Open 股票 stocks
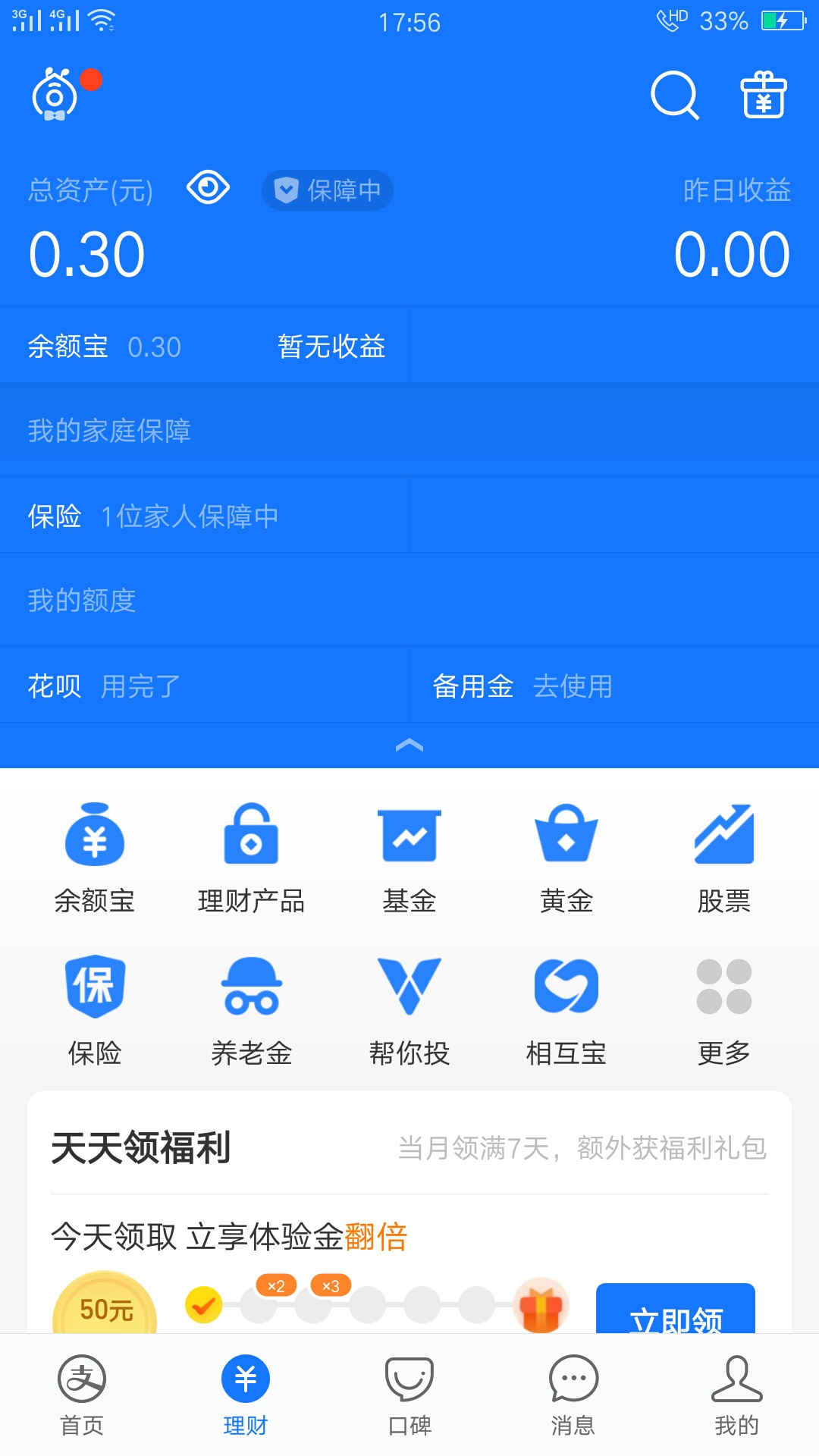 click(x=724, y=858)
